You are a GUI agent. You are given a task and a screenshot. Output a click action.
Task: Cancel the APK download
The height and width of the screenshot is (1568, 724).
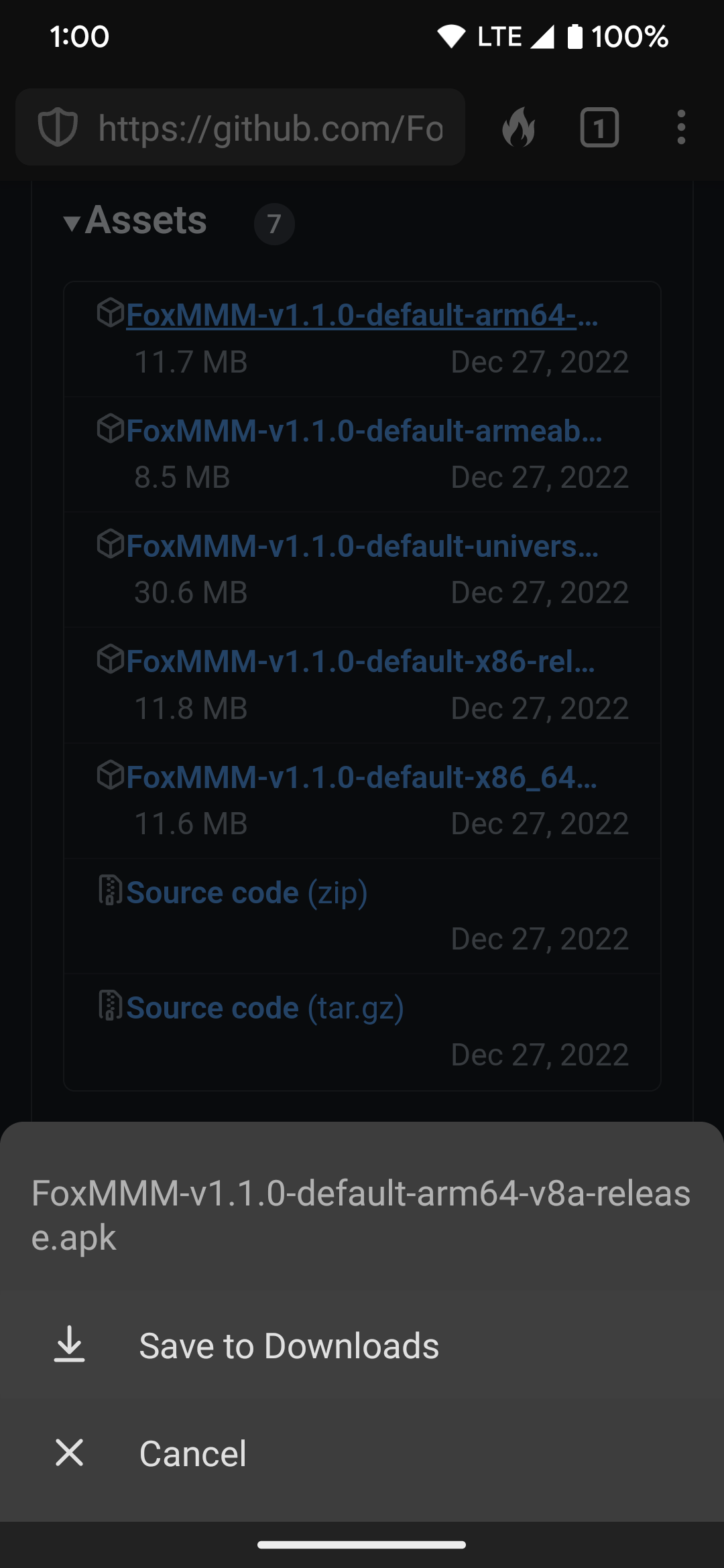click(192, 1453)
